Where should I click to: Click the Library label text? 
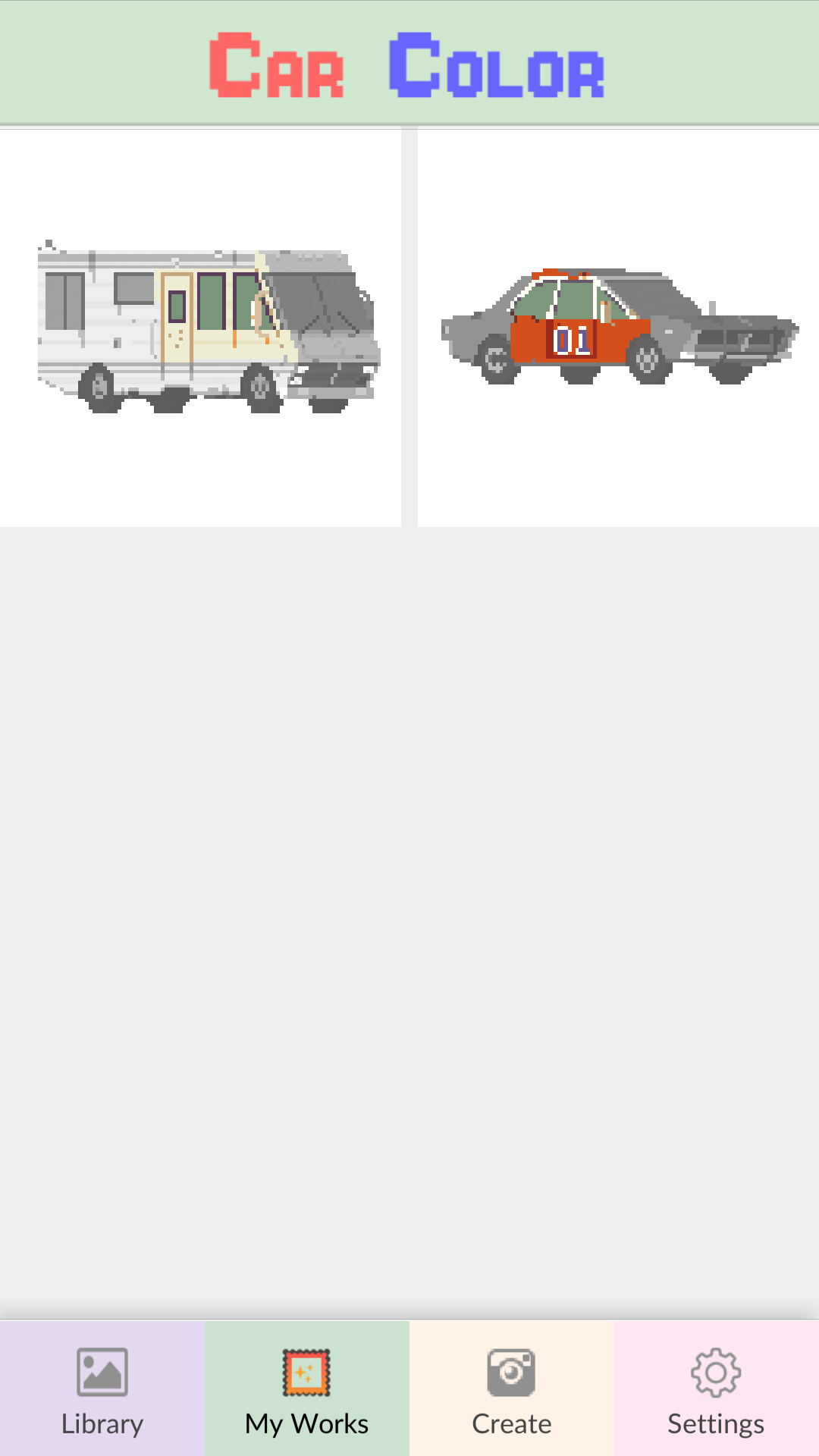click(x=102, y=1423)
